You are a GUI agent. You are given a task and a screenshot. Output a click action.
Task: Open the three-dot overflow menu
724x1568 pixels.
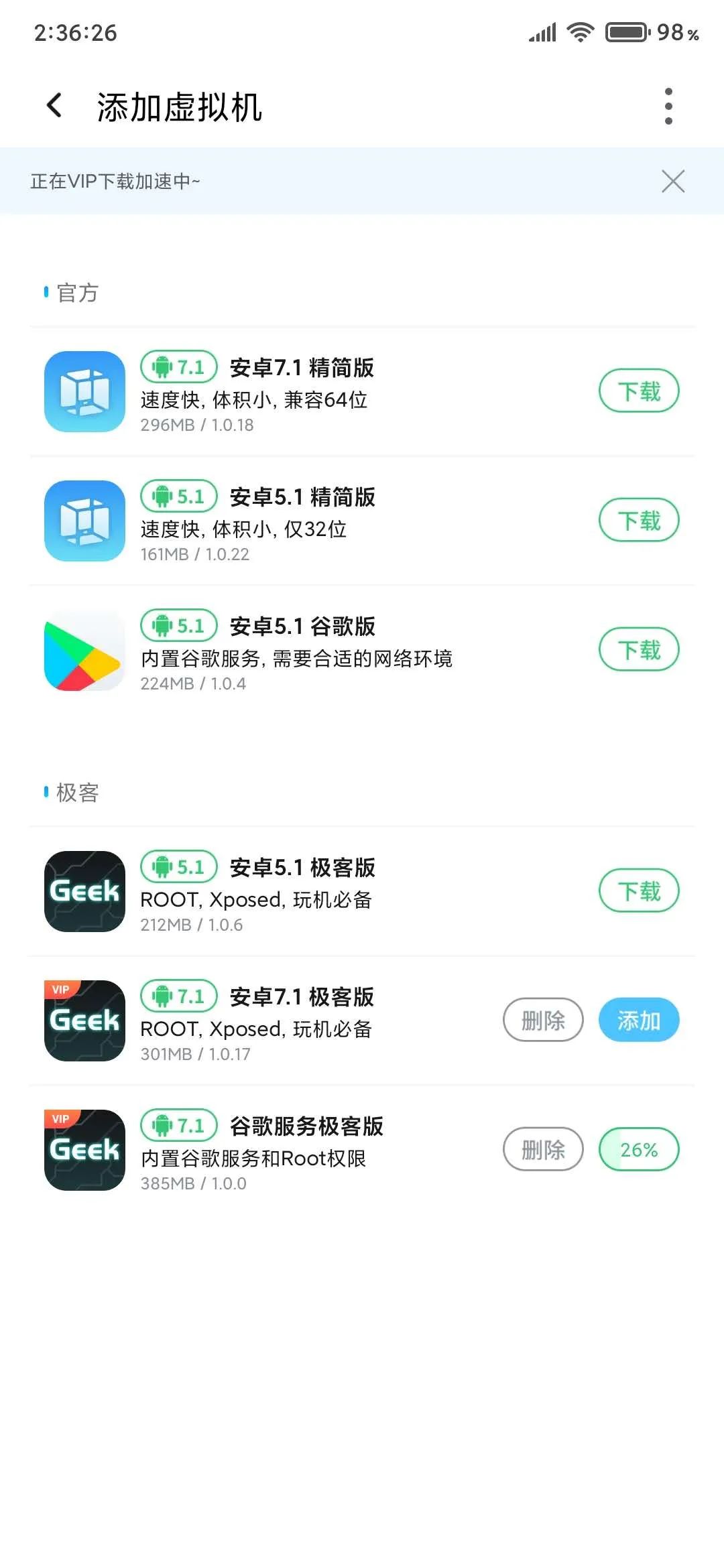(668, 106)
